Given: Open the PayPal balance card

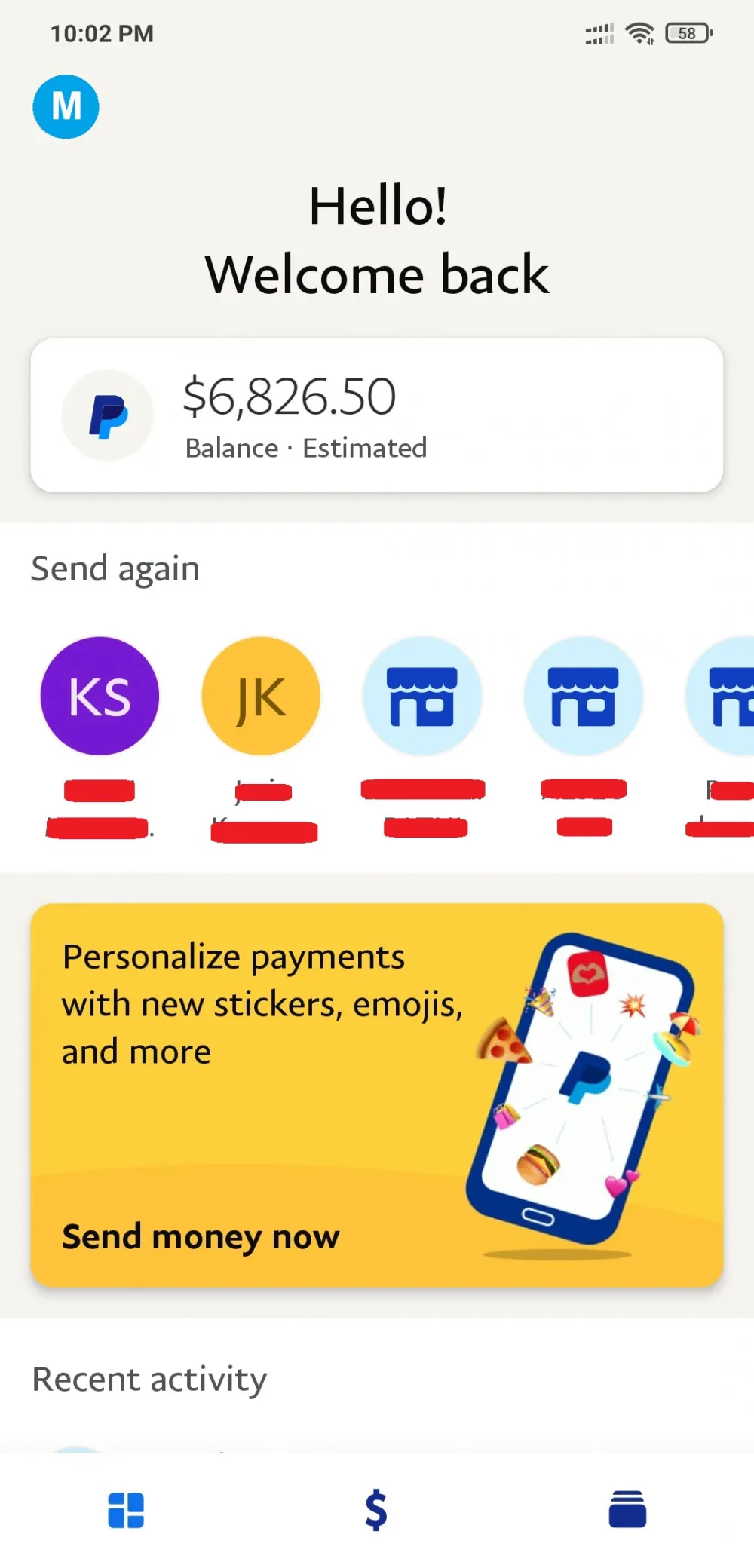Looking at the screenshot, I should pos(377,415).
